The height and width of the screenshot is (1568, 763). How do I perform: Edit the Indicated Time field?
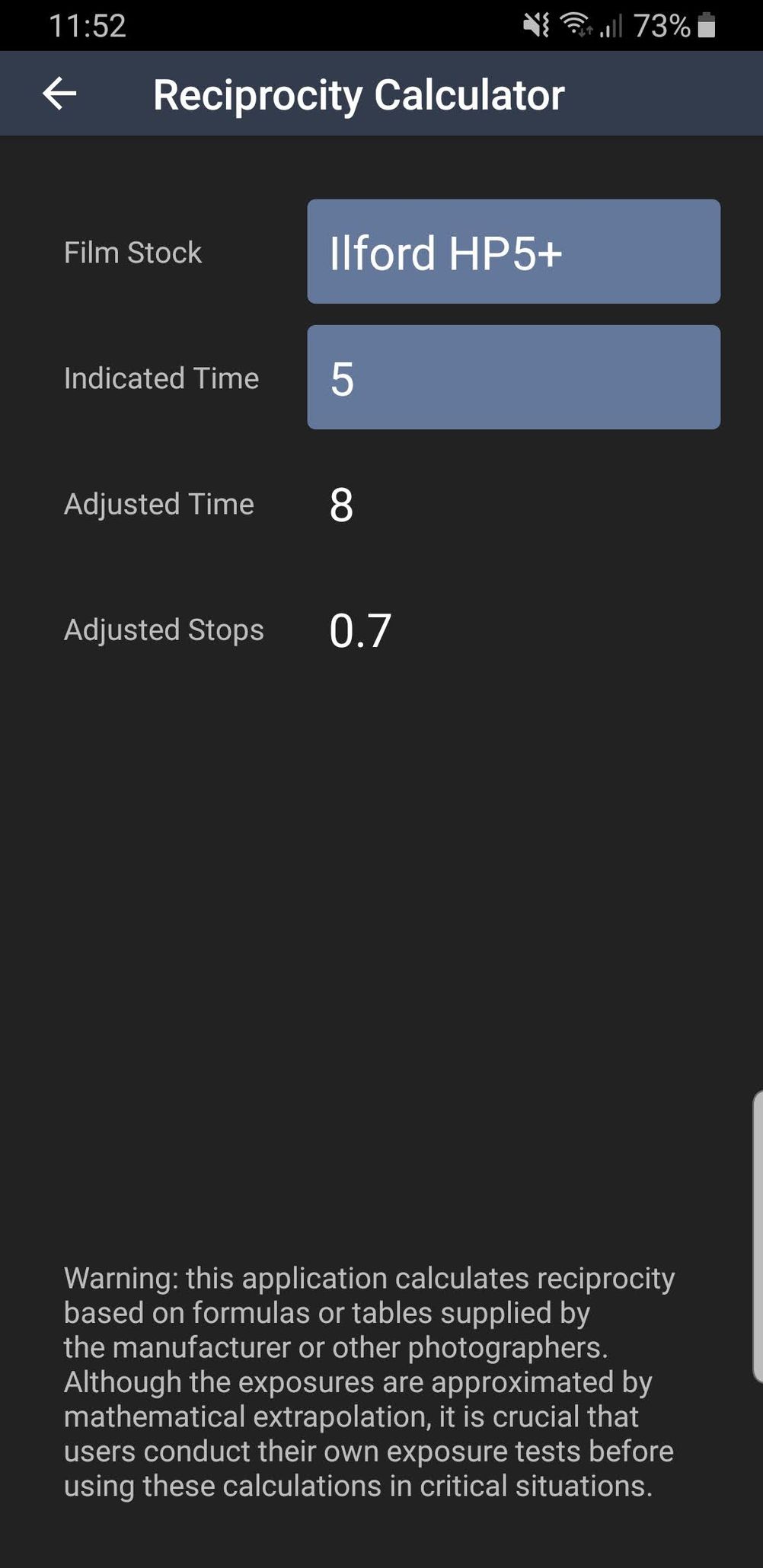pos(513,378)
